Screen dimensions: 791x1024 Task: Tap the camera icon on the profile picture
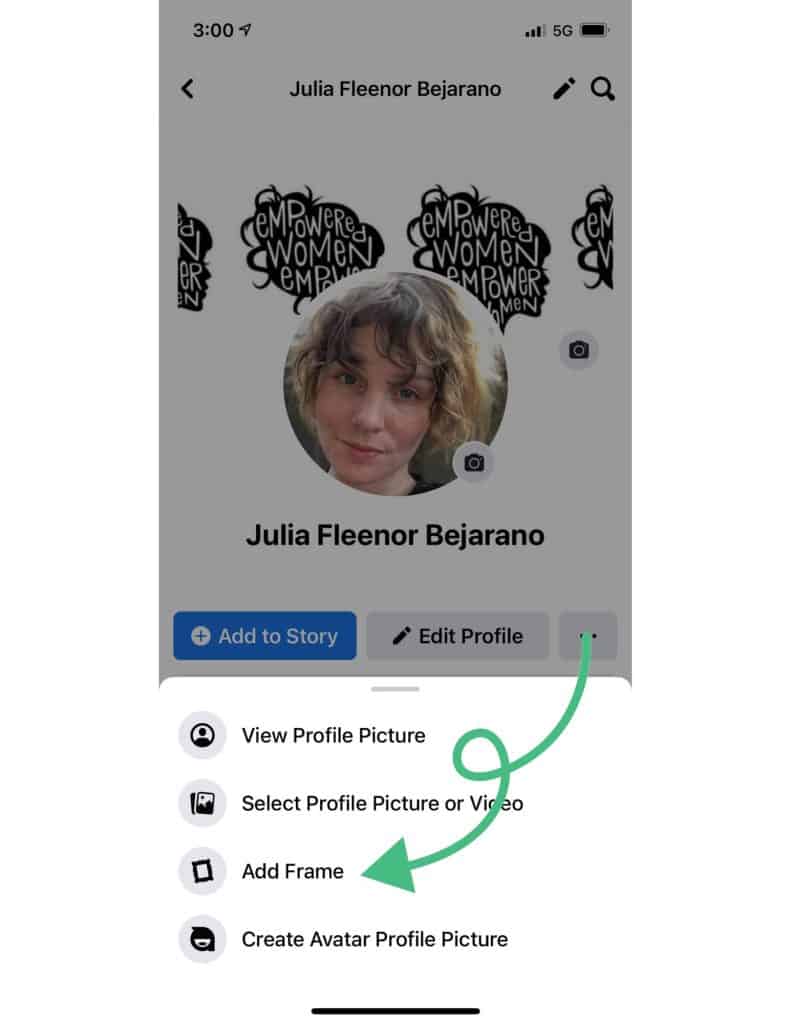coord(474,463)
